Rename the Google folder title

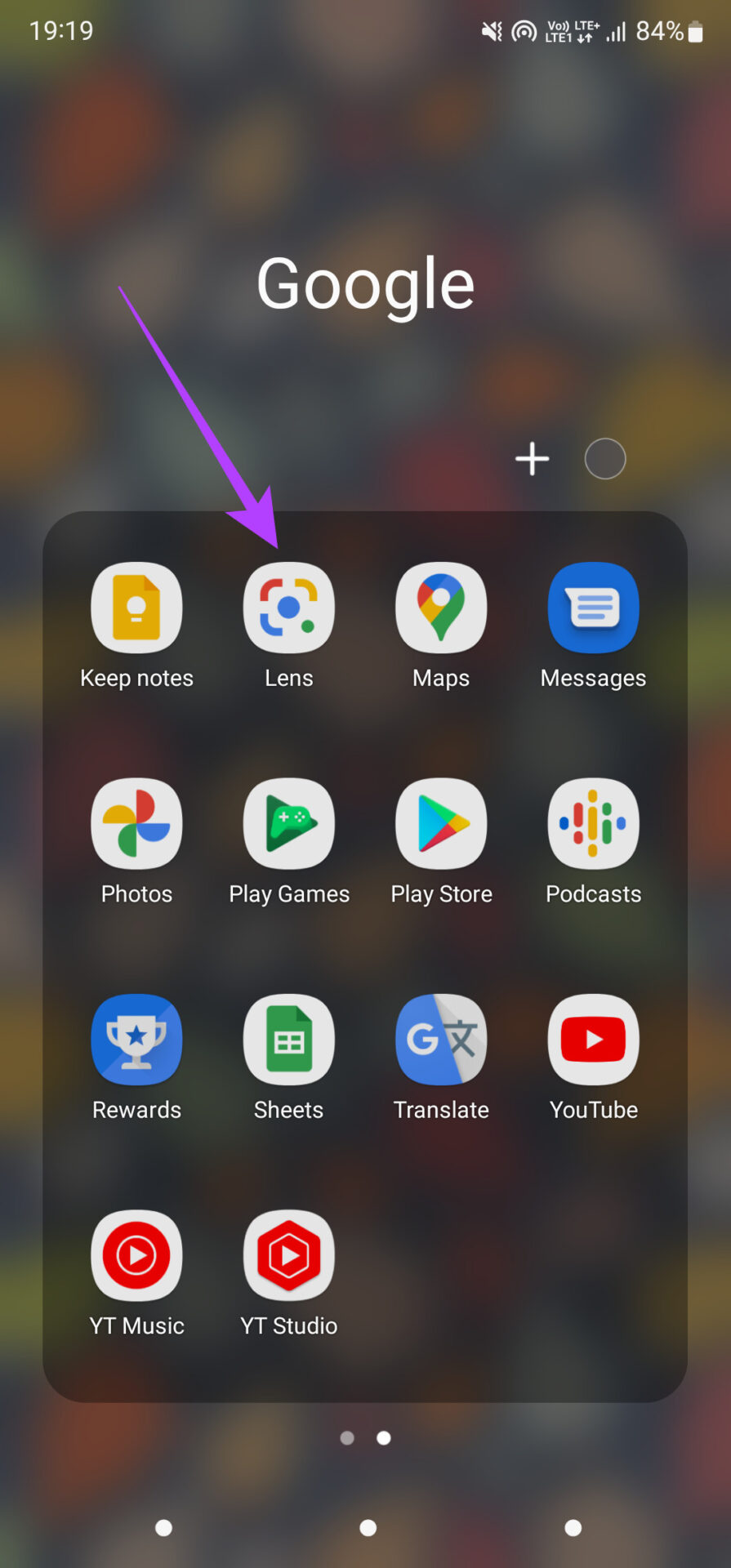click(x=365, y=283)
